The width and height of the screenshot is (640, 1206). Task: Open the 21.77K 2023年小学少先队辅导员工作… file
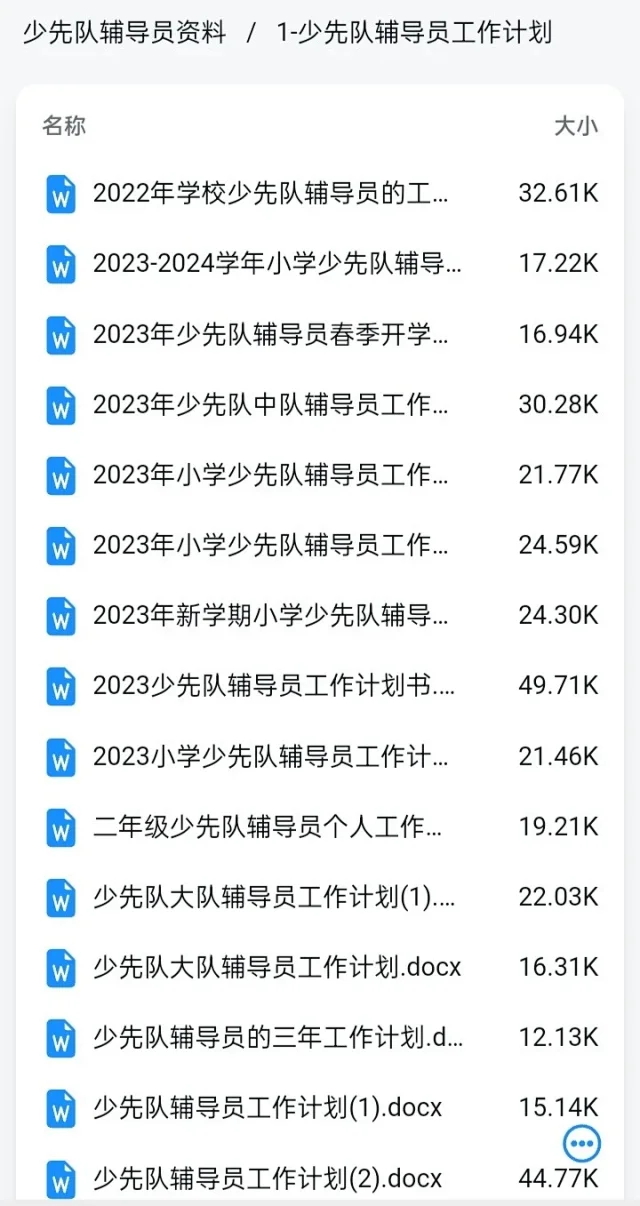click(320, 475)
